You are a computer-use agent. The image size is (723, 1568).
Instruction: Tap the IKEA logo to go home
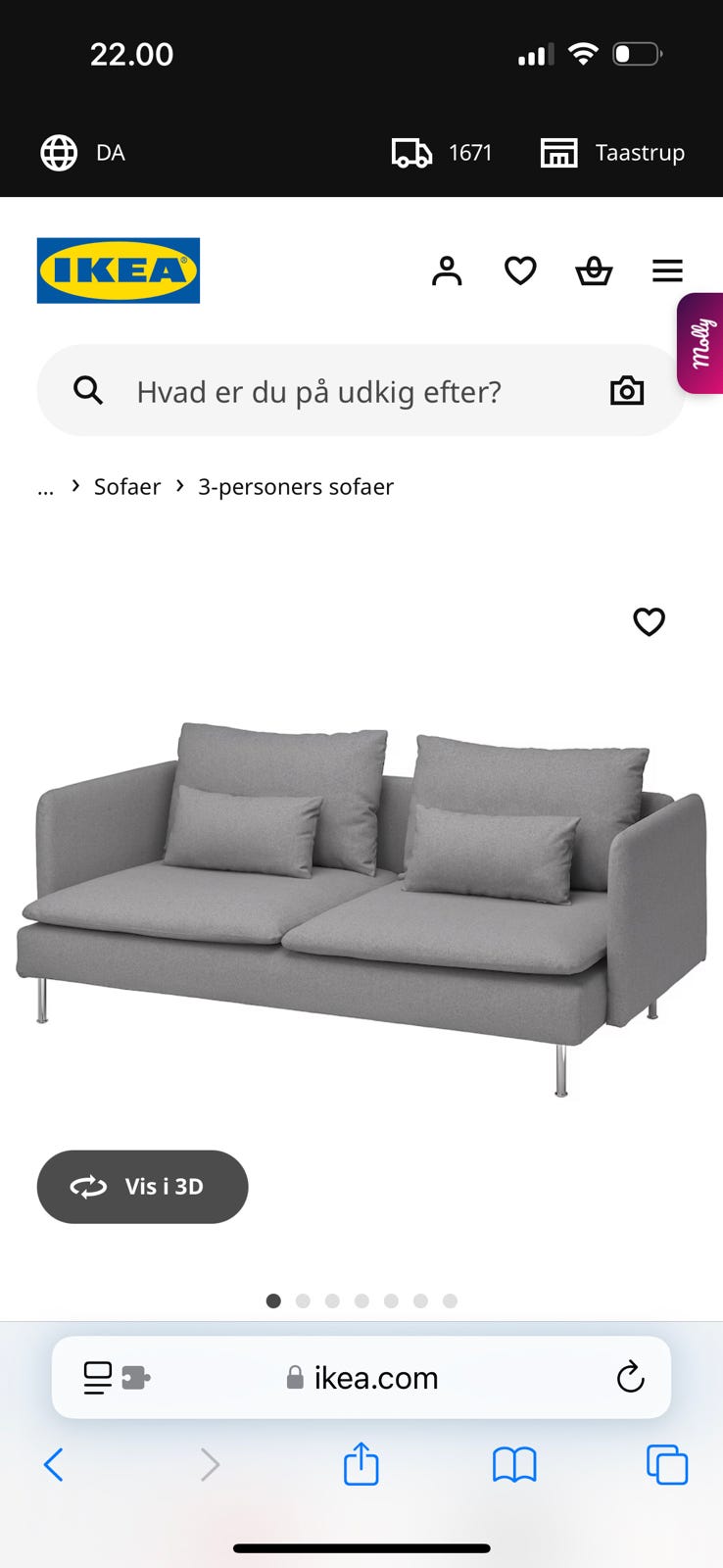click(118, 270)
